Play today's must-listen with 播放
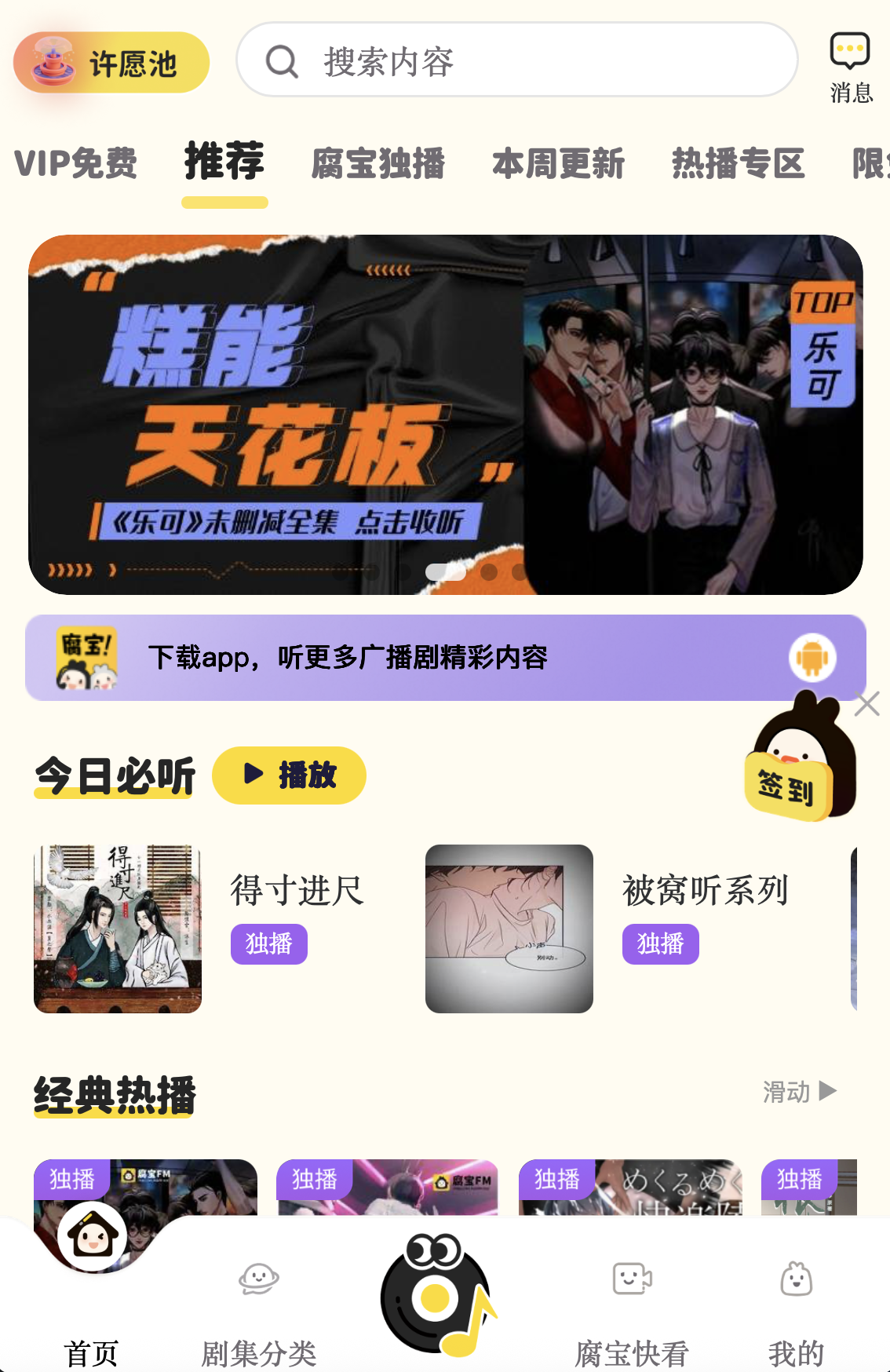Viewport: 890px width, 1372px height. (289, 775)
